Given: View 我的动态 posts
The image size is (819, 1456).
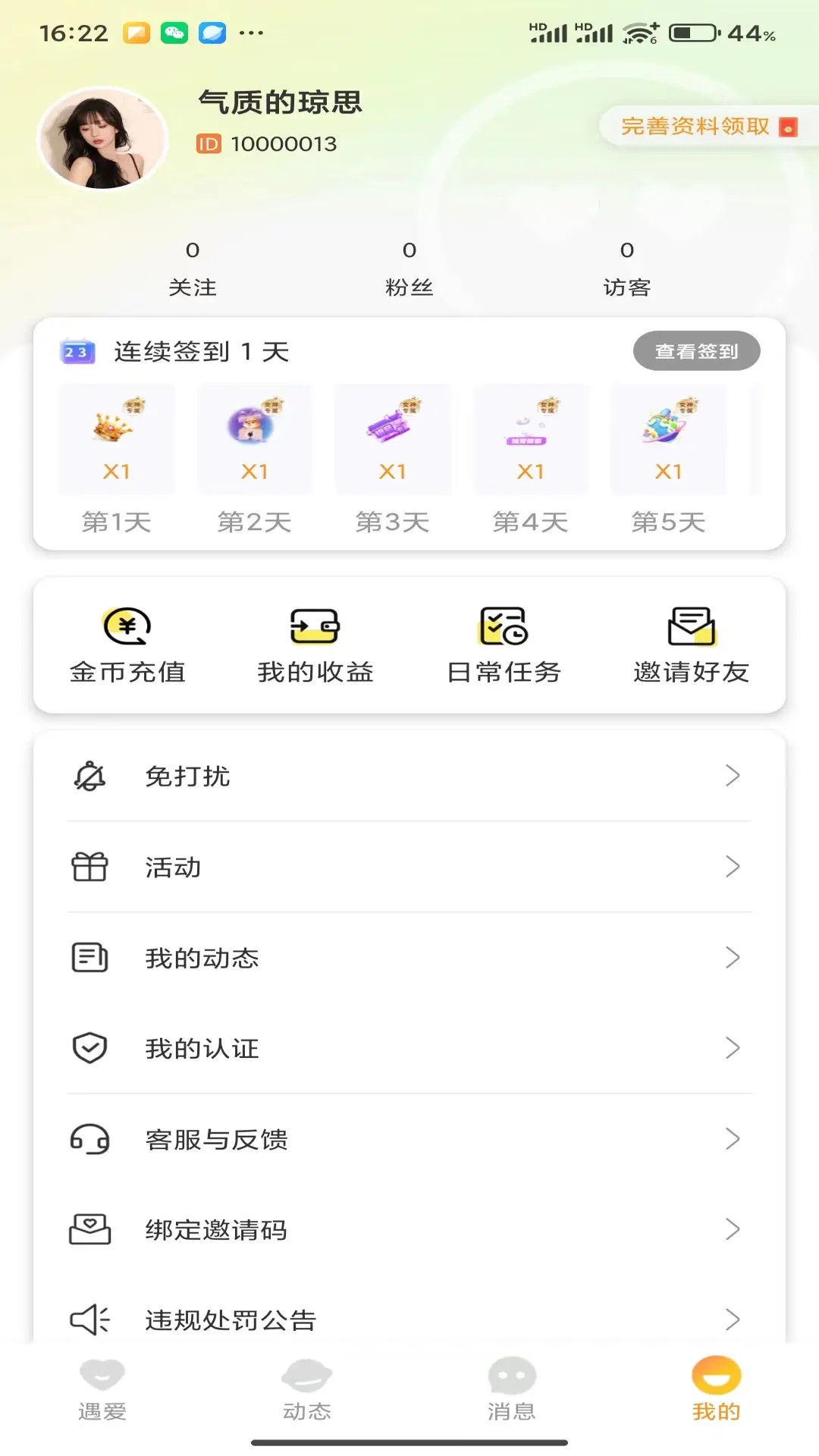Looking at the screenshot, I should tap(409, 958).
